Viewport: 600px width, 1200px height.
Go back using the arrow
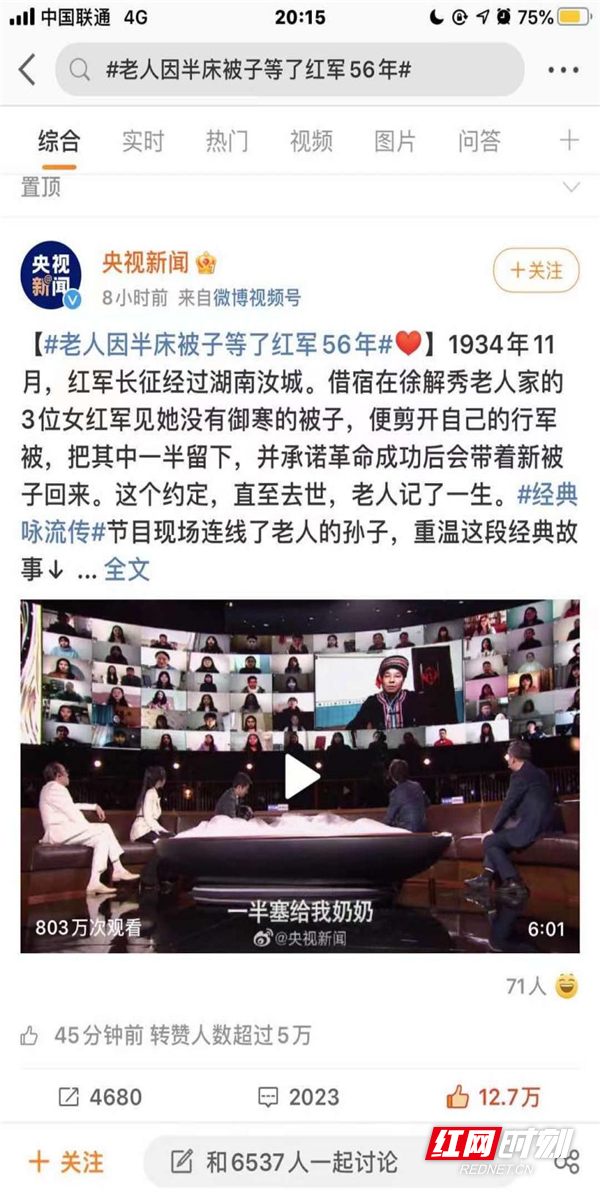click(27, 70)
